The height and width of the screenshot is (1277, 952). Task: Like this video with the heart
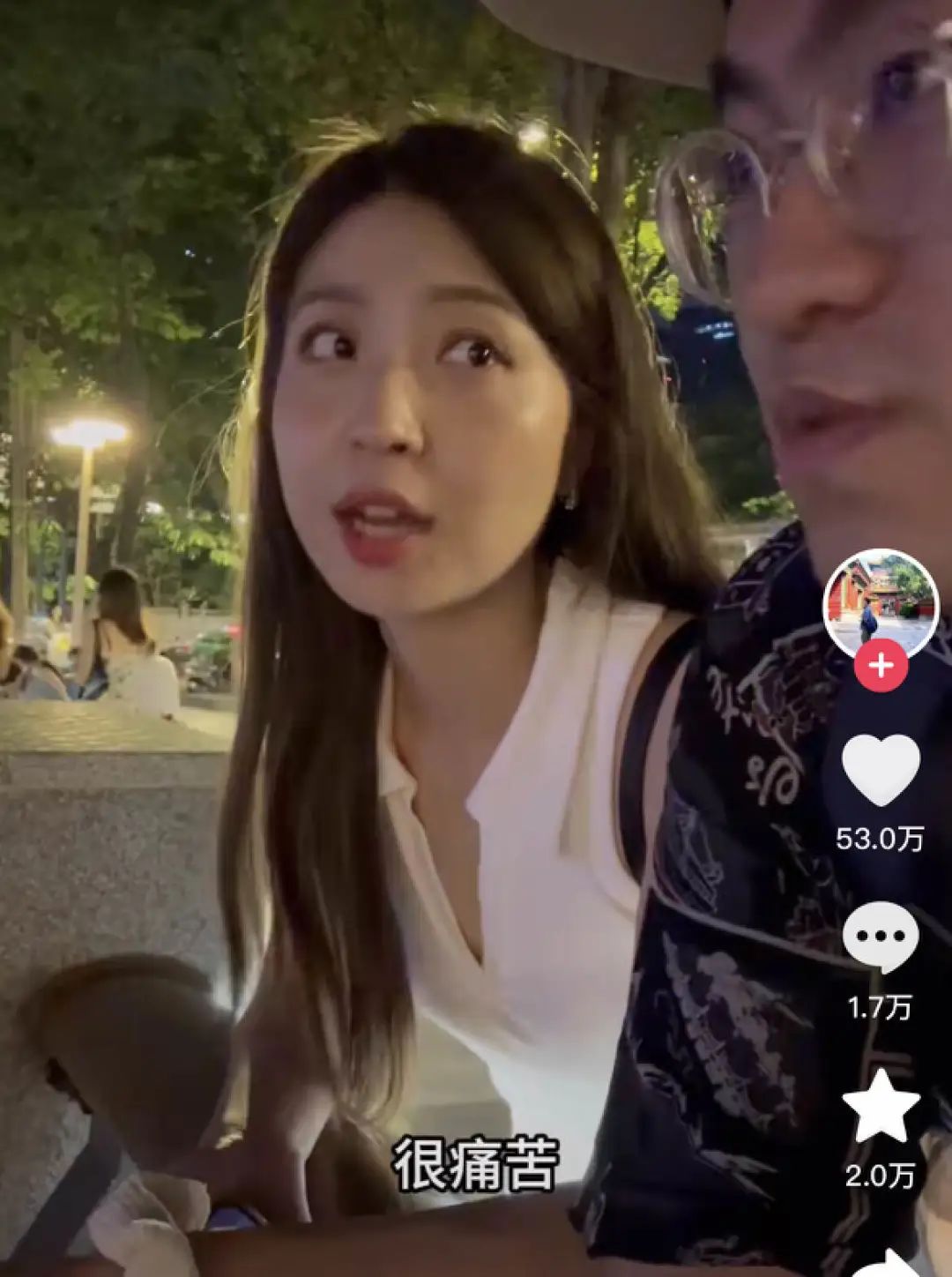tap(881, 769)
